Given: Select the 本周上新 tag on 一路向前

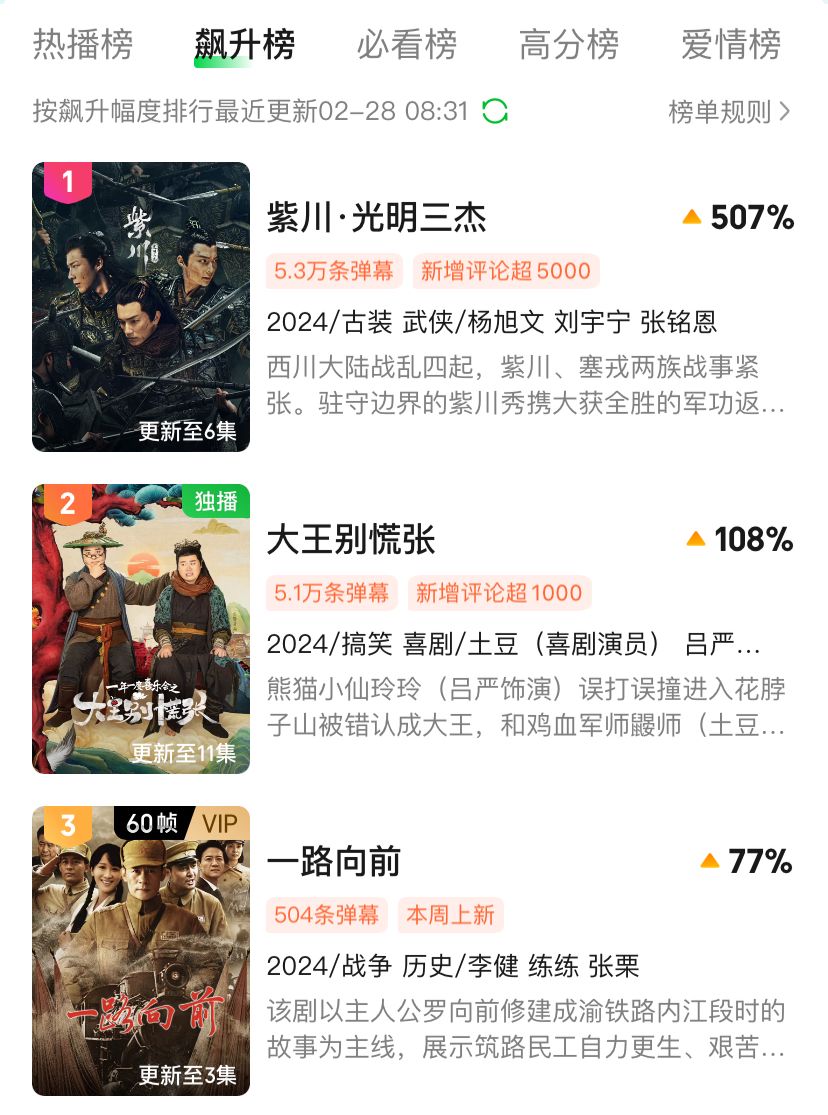Looking at the screenshot, I should click(x=451, y=915).
